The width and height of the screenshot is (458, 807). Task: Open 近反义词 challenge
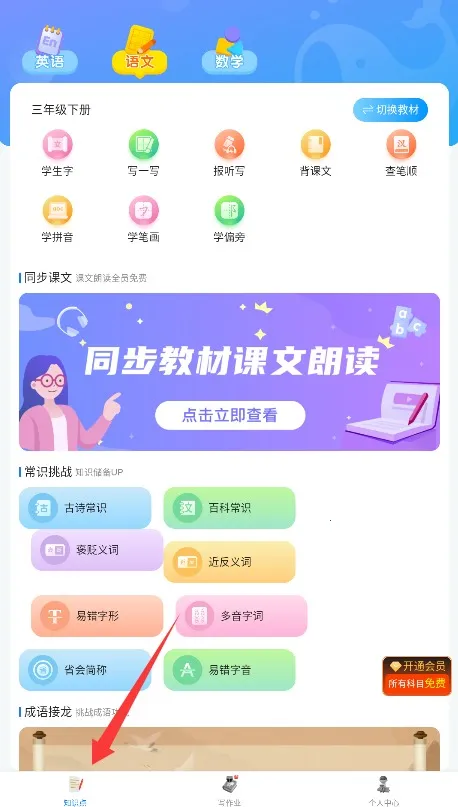[x=230, y=562]
